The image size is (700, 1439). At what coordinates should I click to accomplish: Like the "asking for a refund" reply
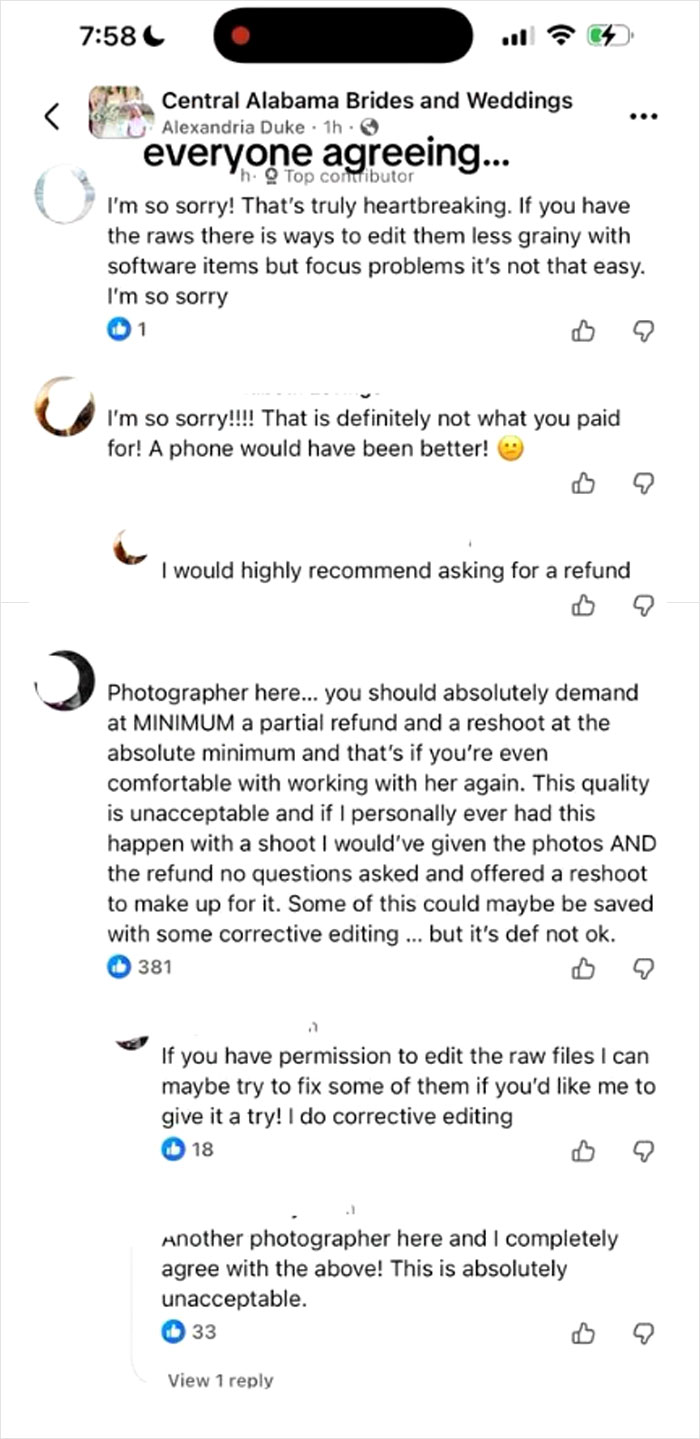583,605
